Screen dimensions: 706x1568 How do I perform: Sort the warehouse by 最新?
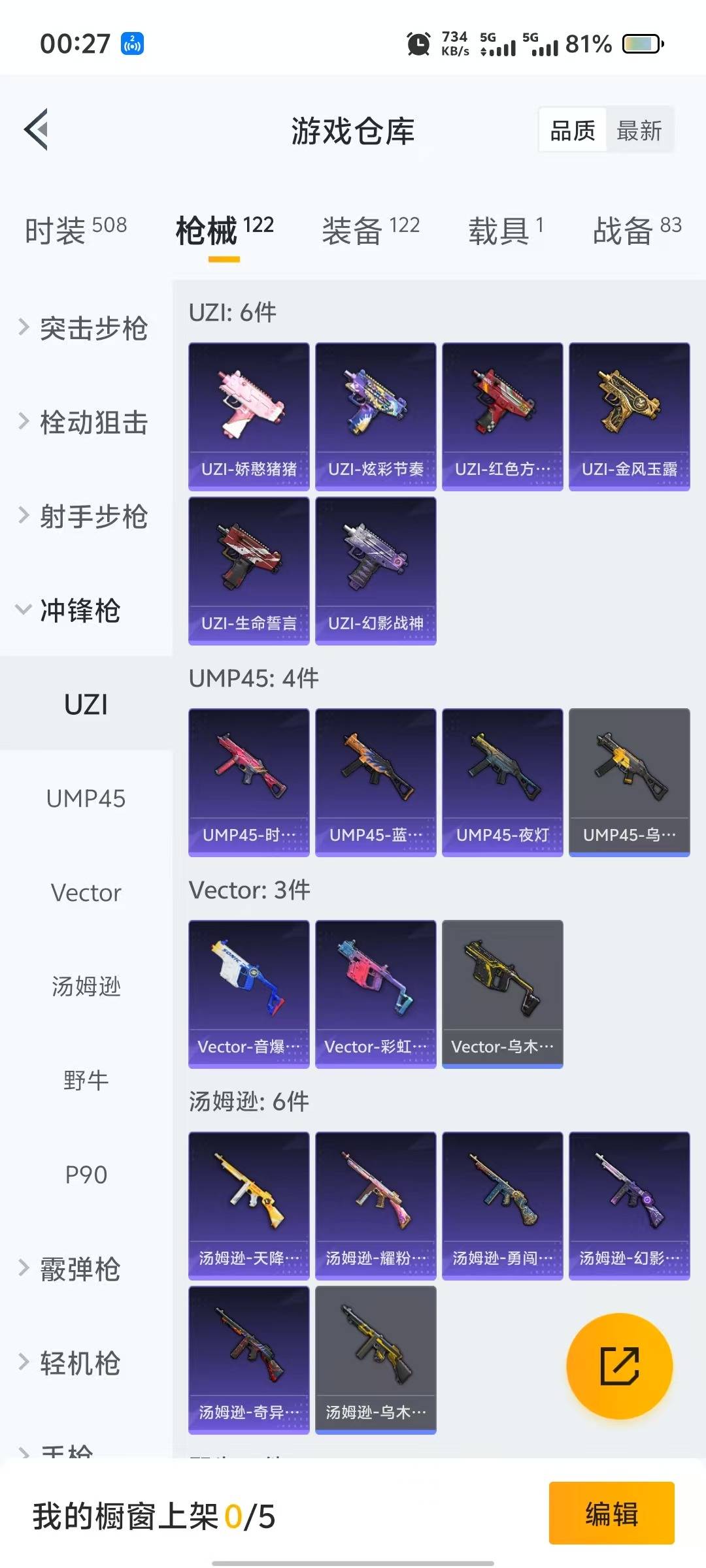pyautogui.click(x=639, y=131)
